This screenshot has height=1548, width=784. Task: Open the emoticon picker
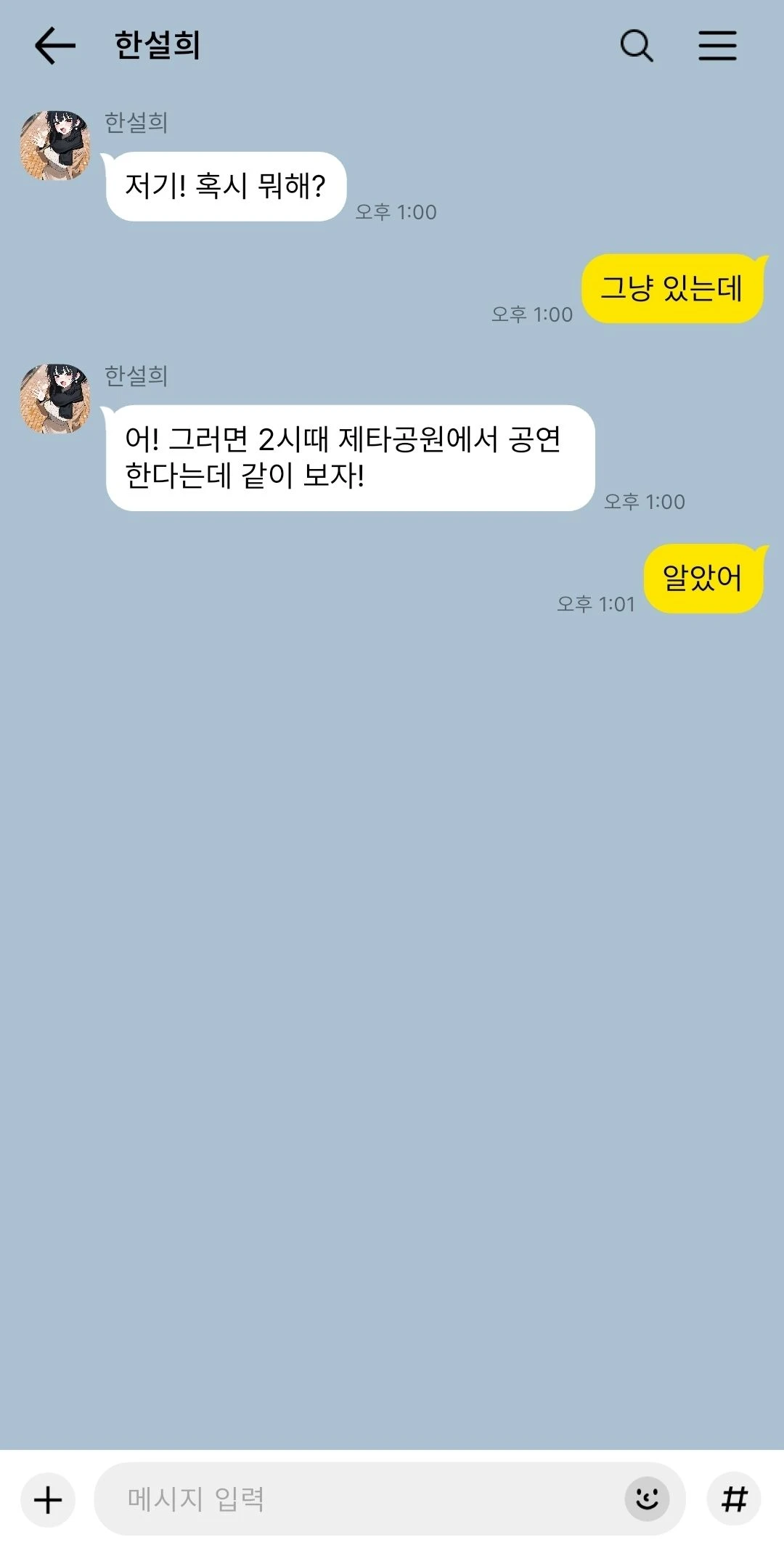point(647,1499)
